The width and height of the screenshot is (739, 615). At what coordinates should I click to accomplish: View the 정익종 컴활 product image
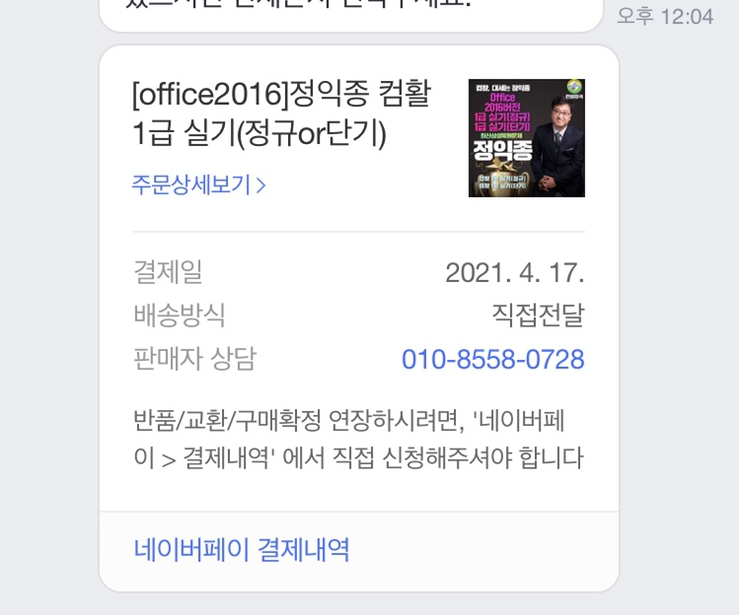coord(526,138)
